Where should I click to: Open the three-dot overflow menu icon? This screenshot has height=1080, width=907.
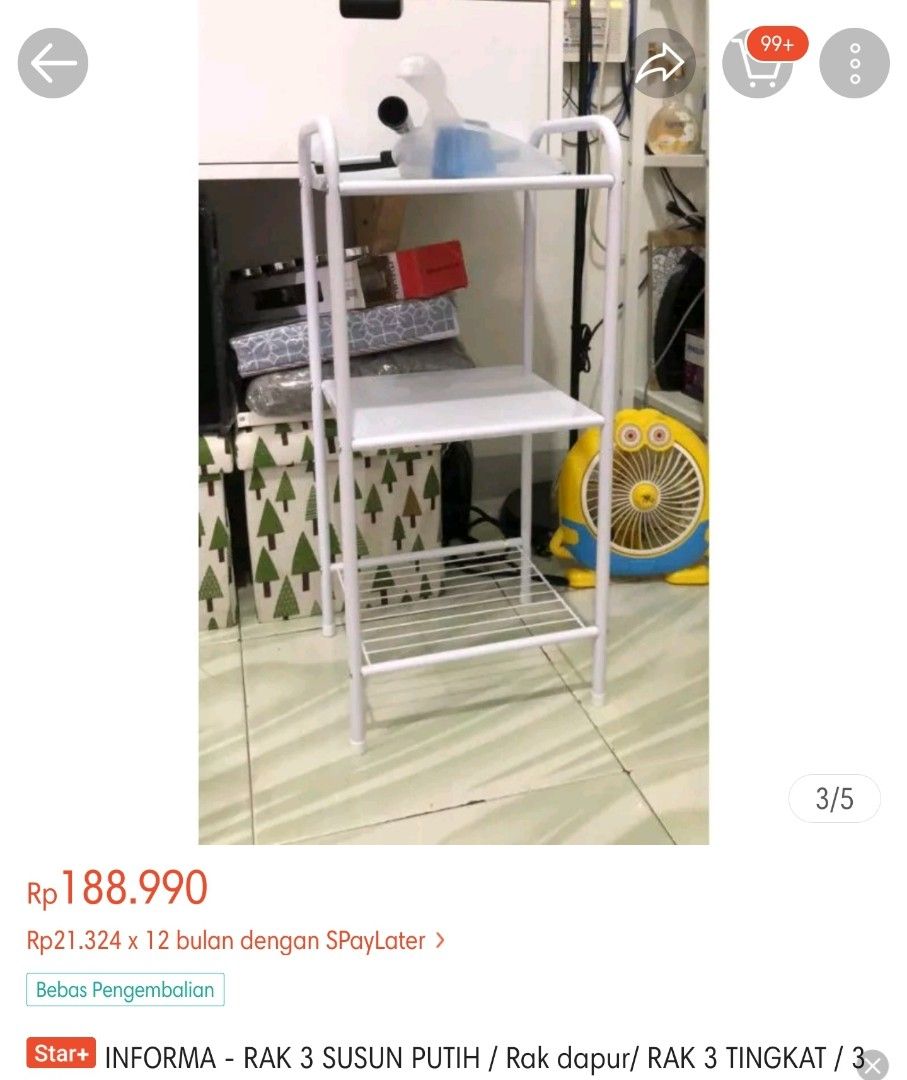coord(853,62)
